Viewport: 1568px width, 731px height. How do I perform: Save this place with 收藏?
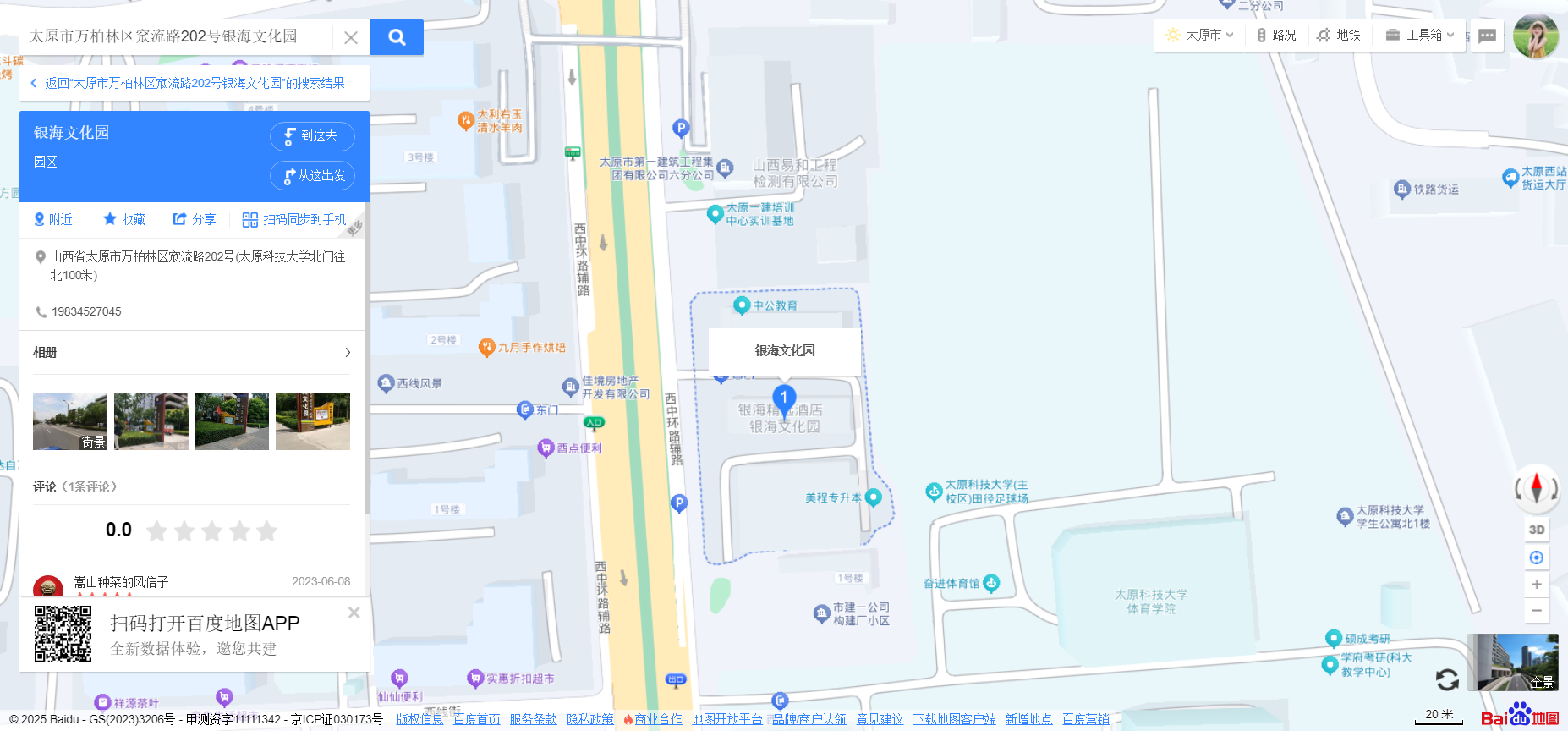coord(123,219)
